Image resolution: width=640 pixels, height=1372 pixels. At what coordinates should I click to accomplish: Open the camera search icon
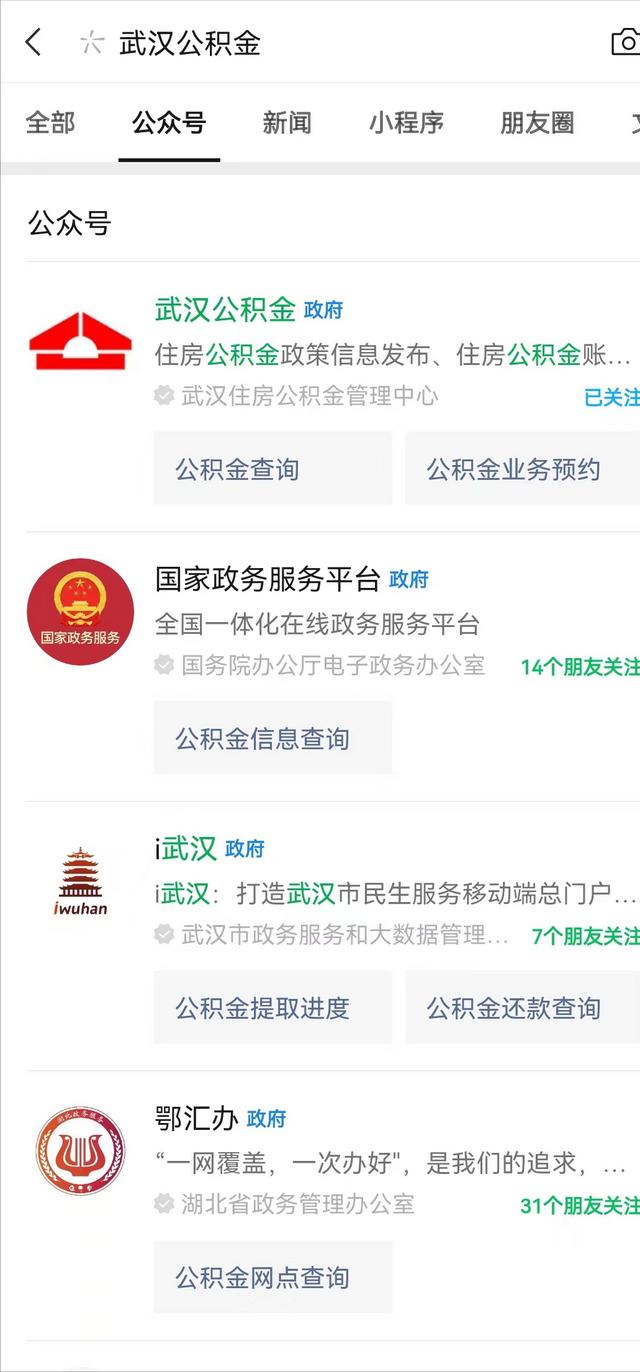[x=626, y=43]
